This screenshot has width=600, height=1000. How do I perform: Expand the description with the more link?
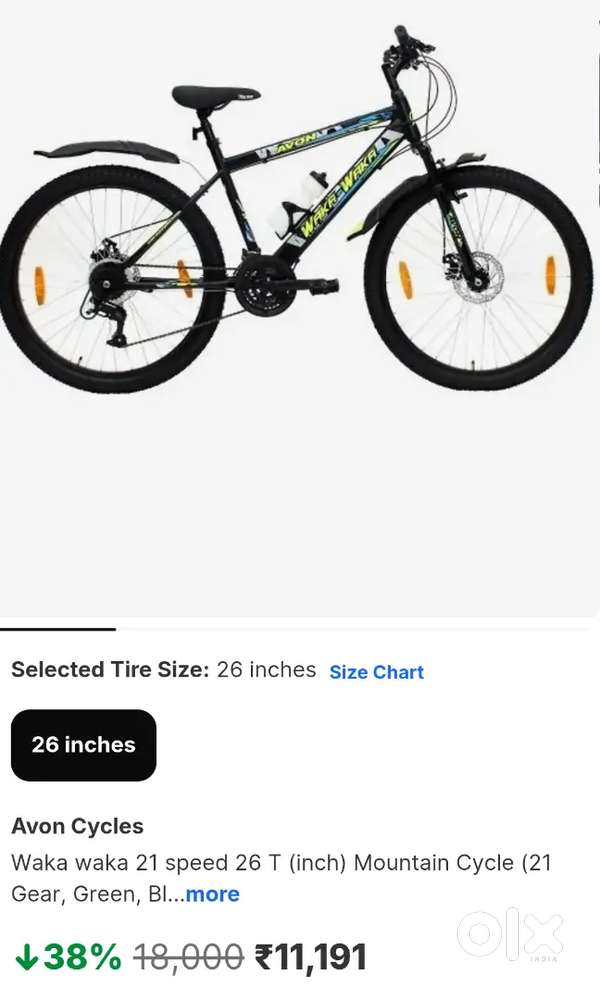212,894
